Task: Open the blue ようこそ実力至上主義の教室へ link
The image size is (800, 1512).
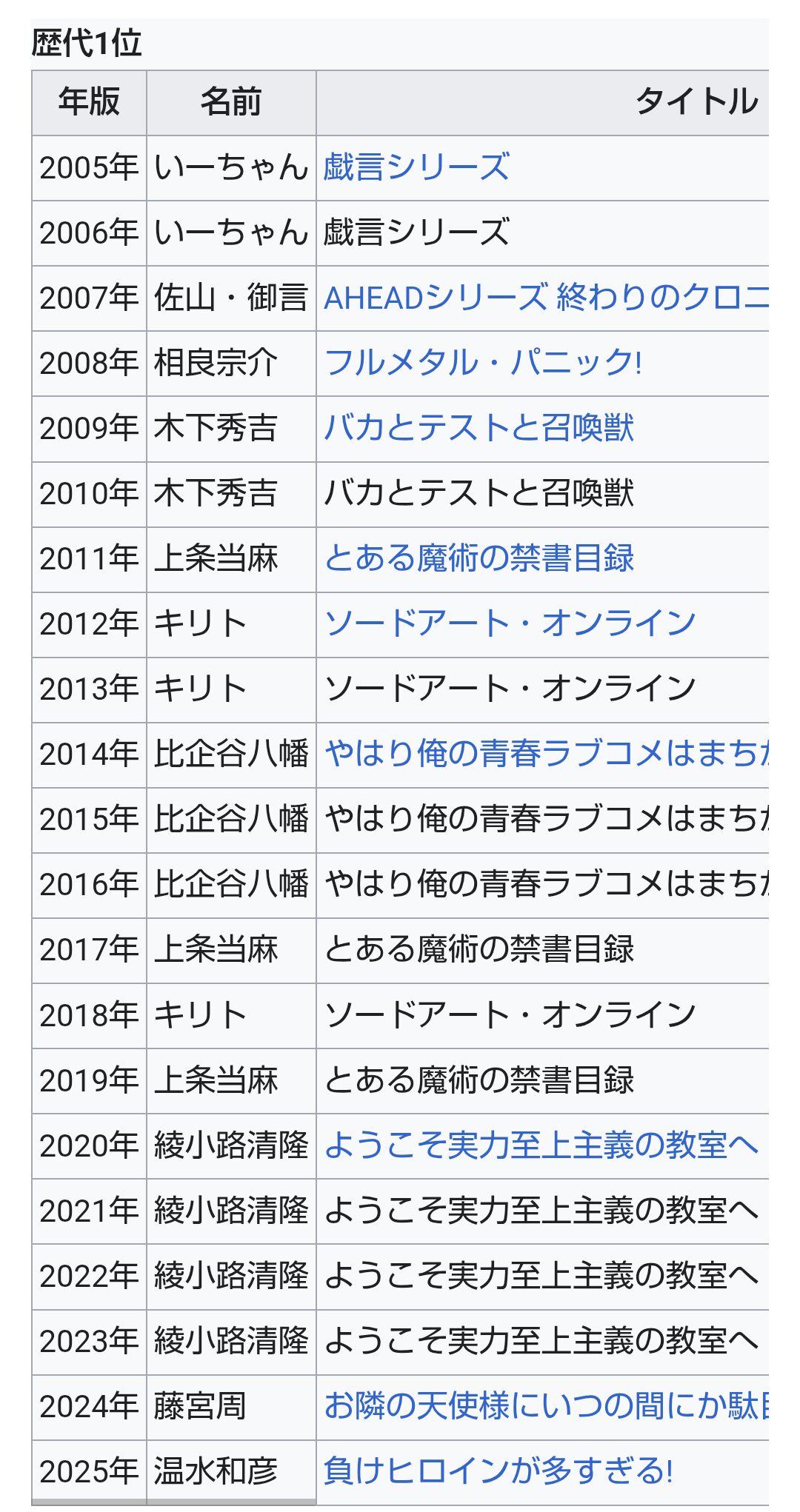Action: pyautogui.click(x=541, y=1145)
